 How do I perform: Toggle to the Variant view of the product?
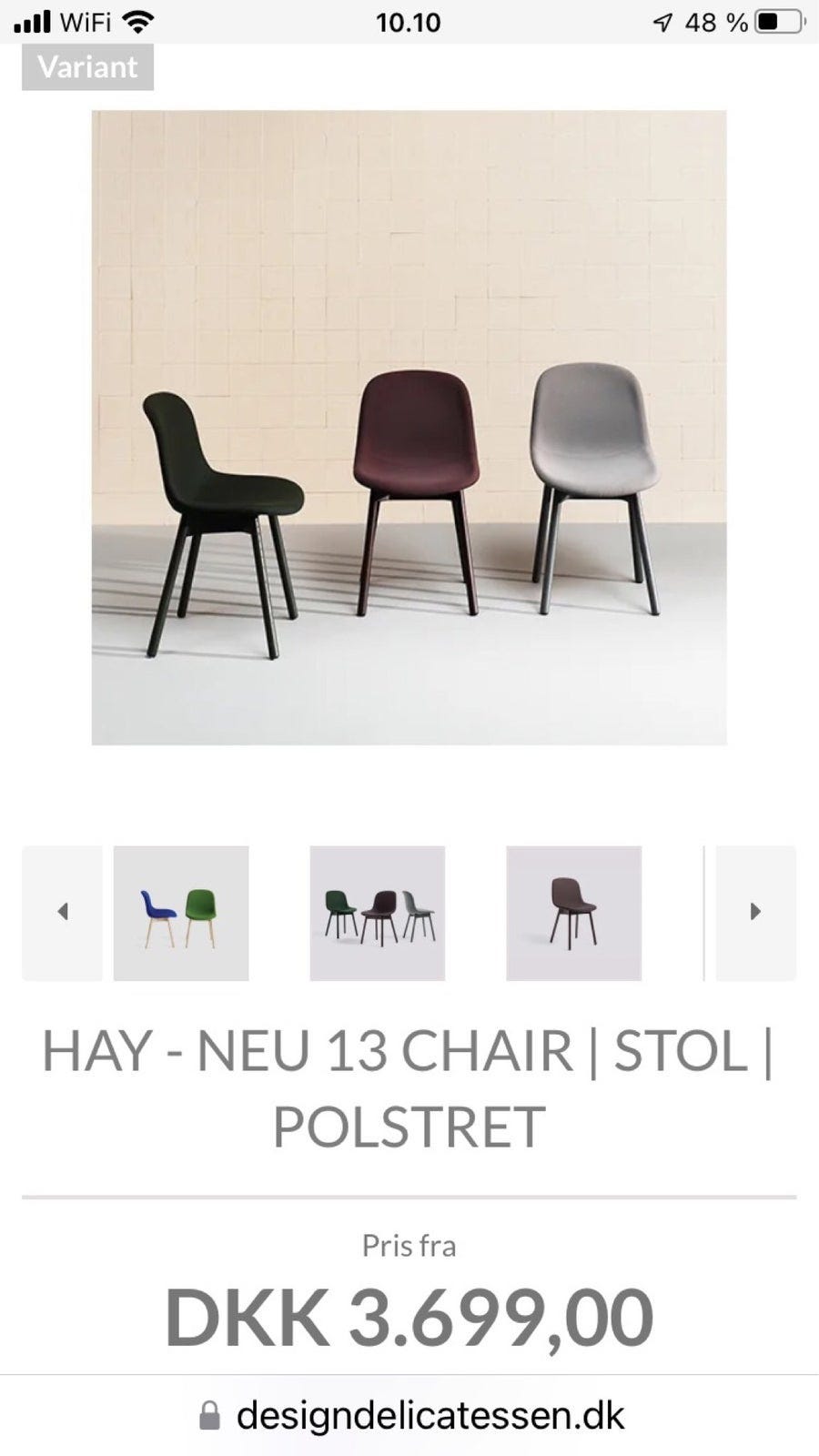[86, 66]
